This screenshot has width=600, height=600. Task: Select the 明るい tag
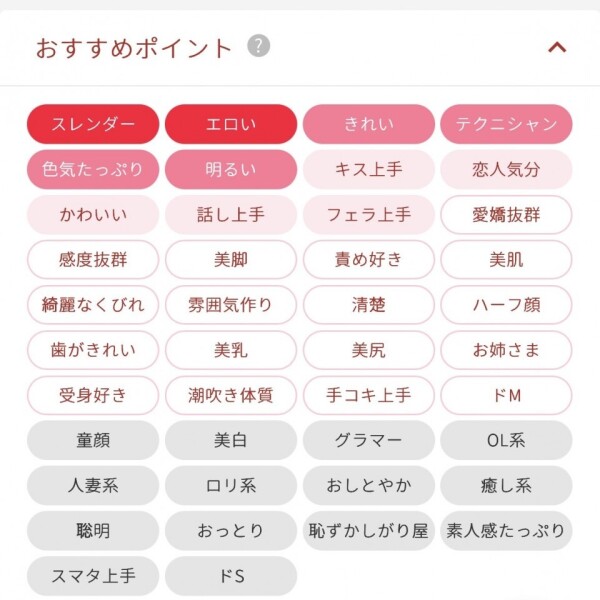click(x=231, y=169)
